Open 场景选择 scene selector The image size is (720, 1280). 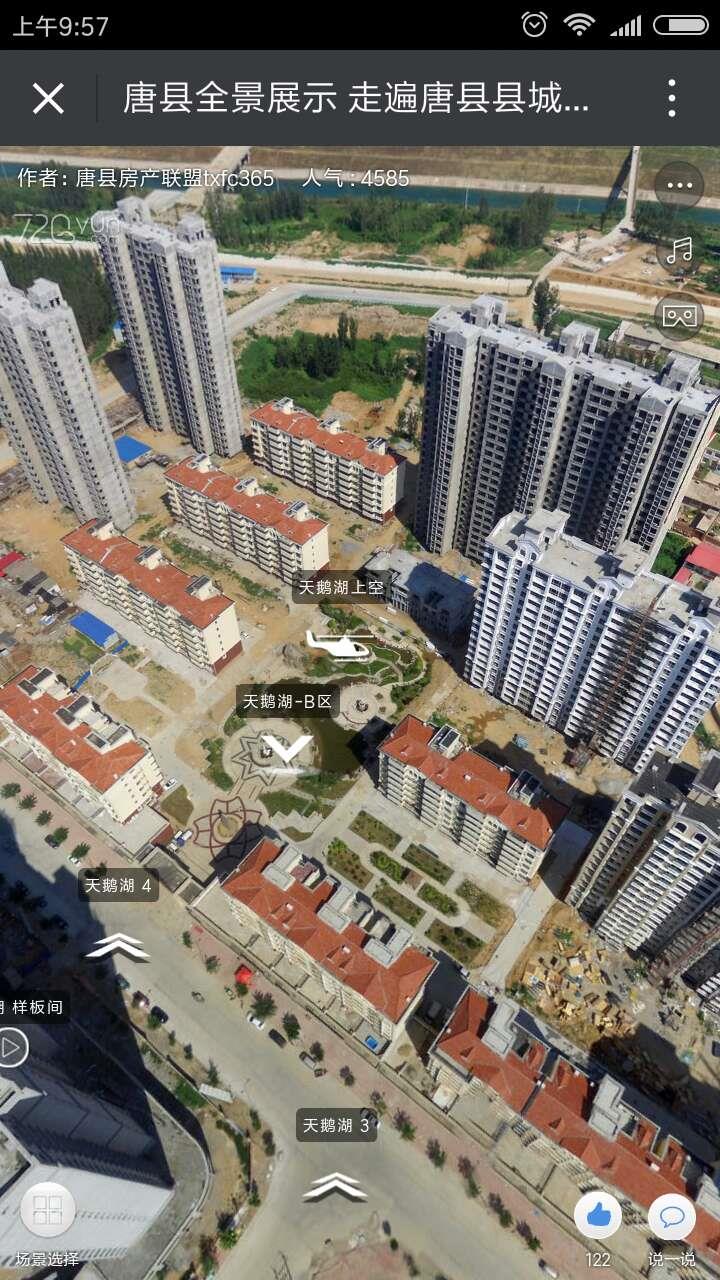(x=47, y=1212)
